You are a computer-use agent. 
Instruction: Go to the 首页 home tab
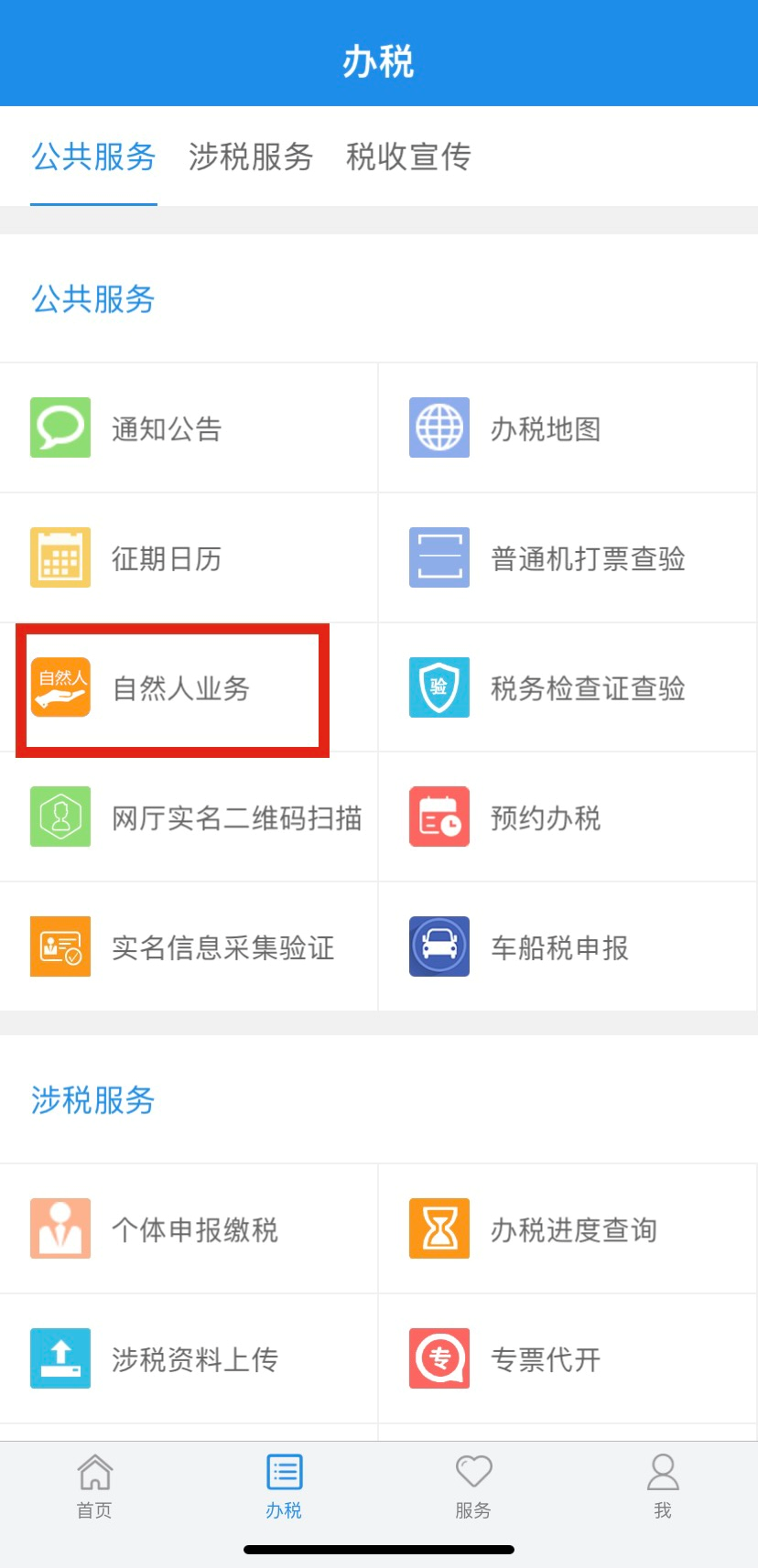[94, 1487]
